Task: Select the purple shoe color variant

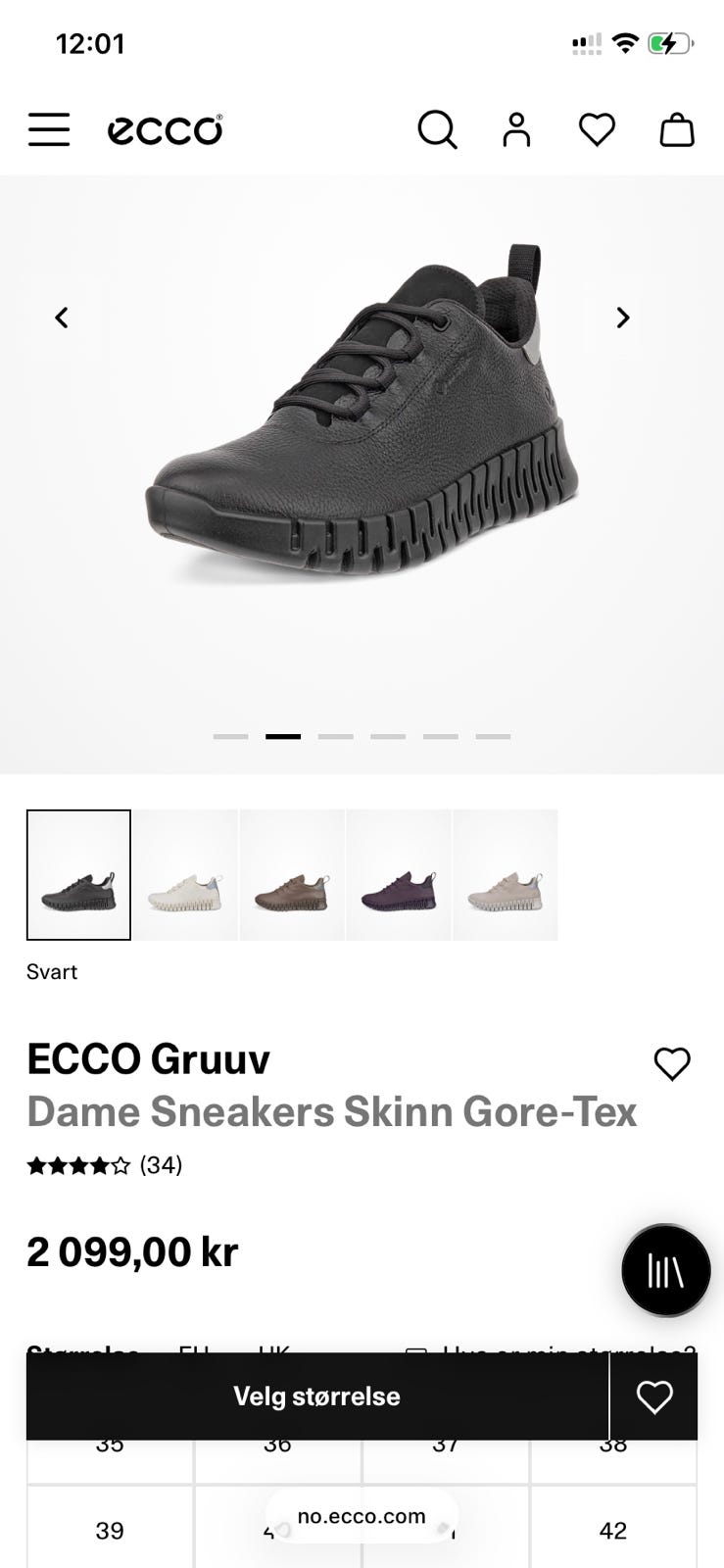Action: (x=399, y=875)
